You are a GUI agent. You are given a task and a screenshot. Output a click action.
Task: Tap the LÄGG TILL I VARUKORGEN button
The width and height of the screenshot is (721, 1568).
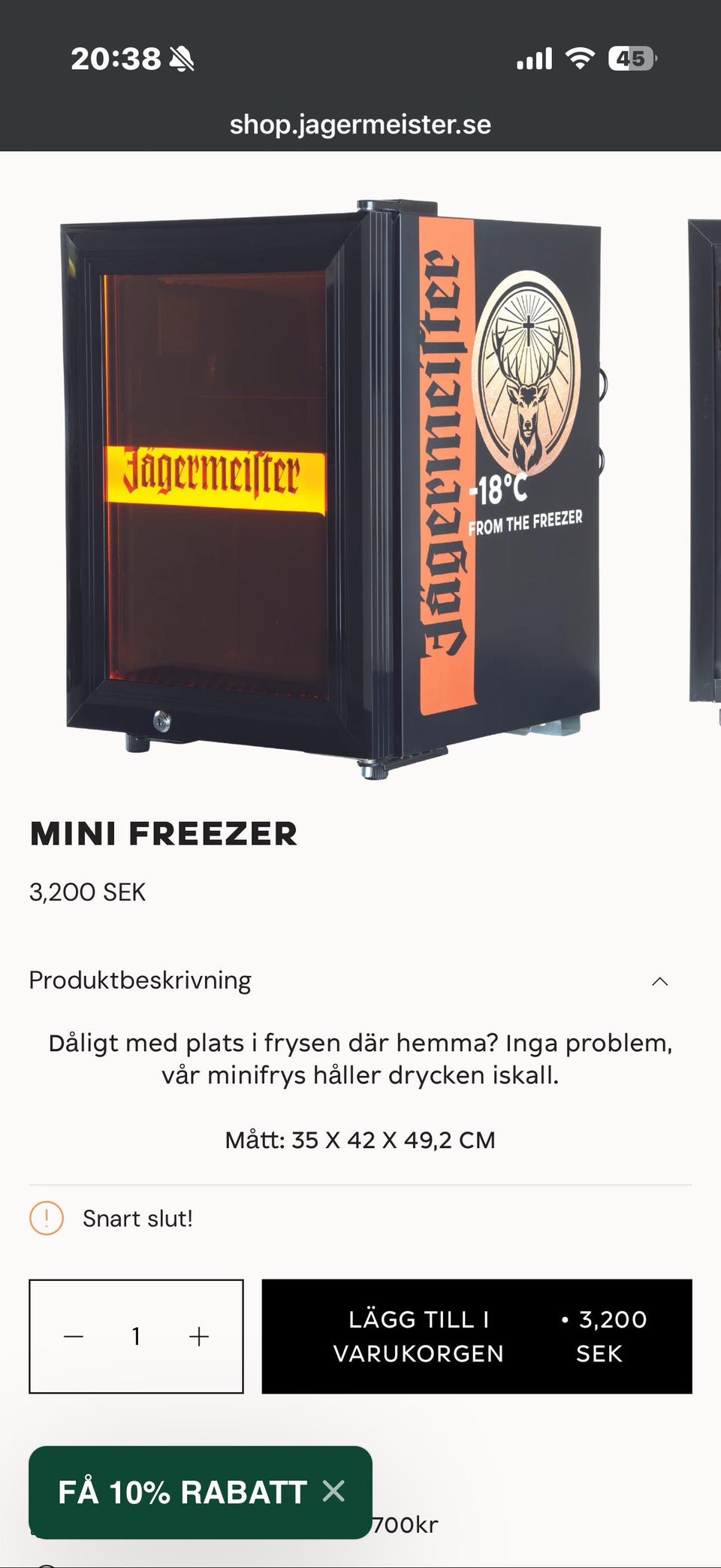point(477,1336)
